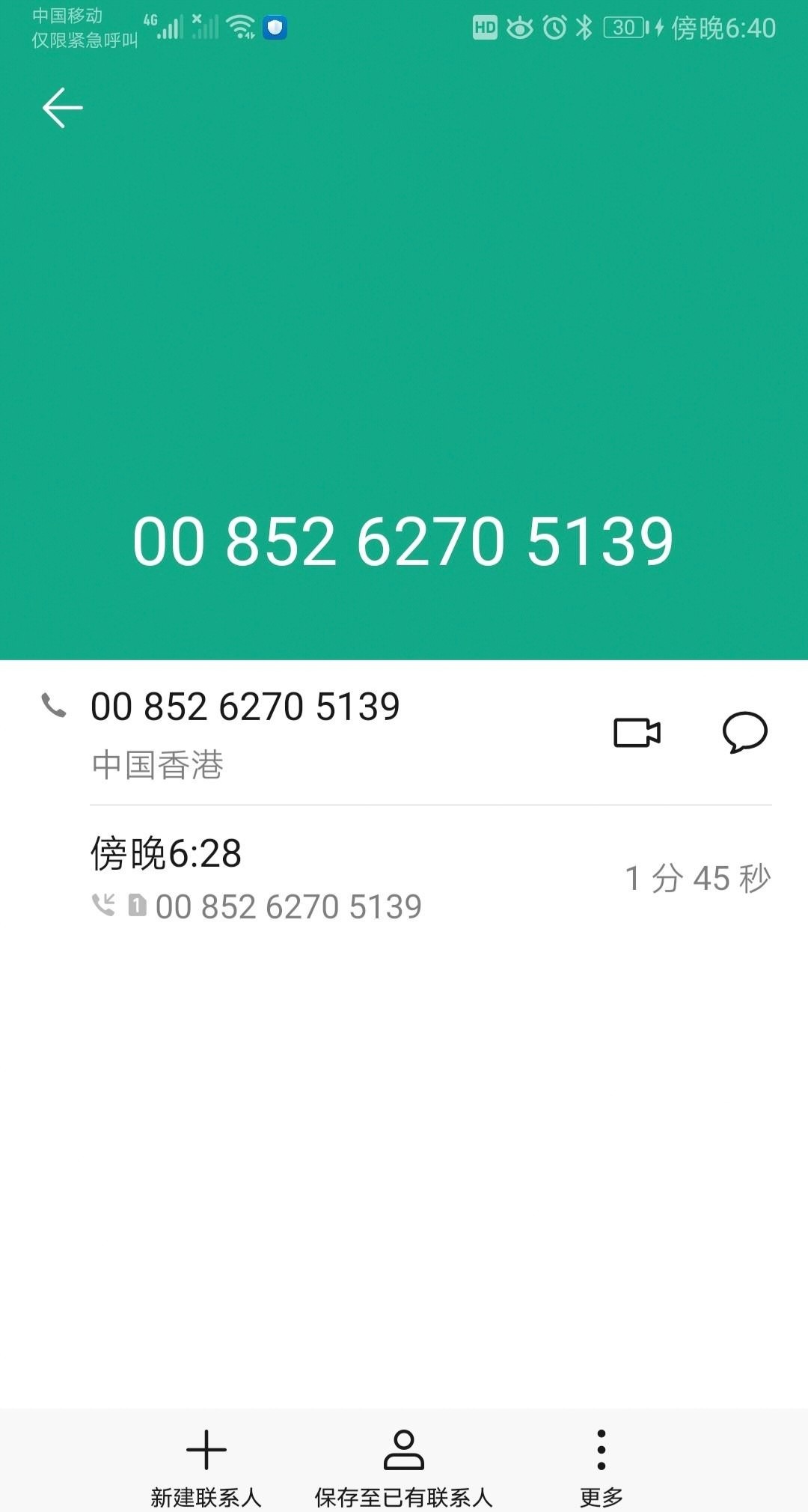
Task: Start a video call with this number
Action: (x=637, y=733)
